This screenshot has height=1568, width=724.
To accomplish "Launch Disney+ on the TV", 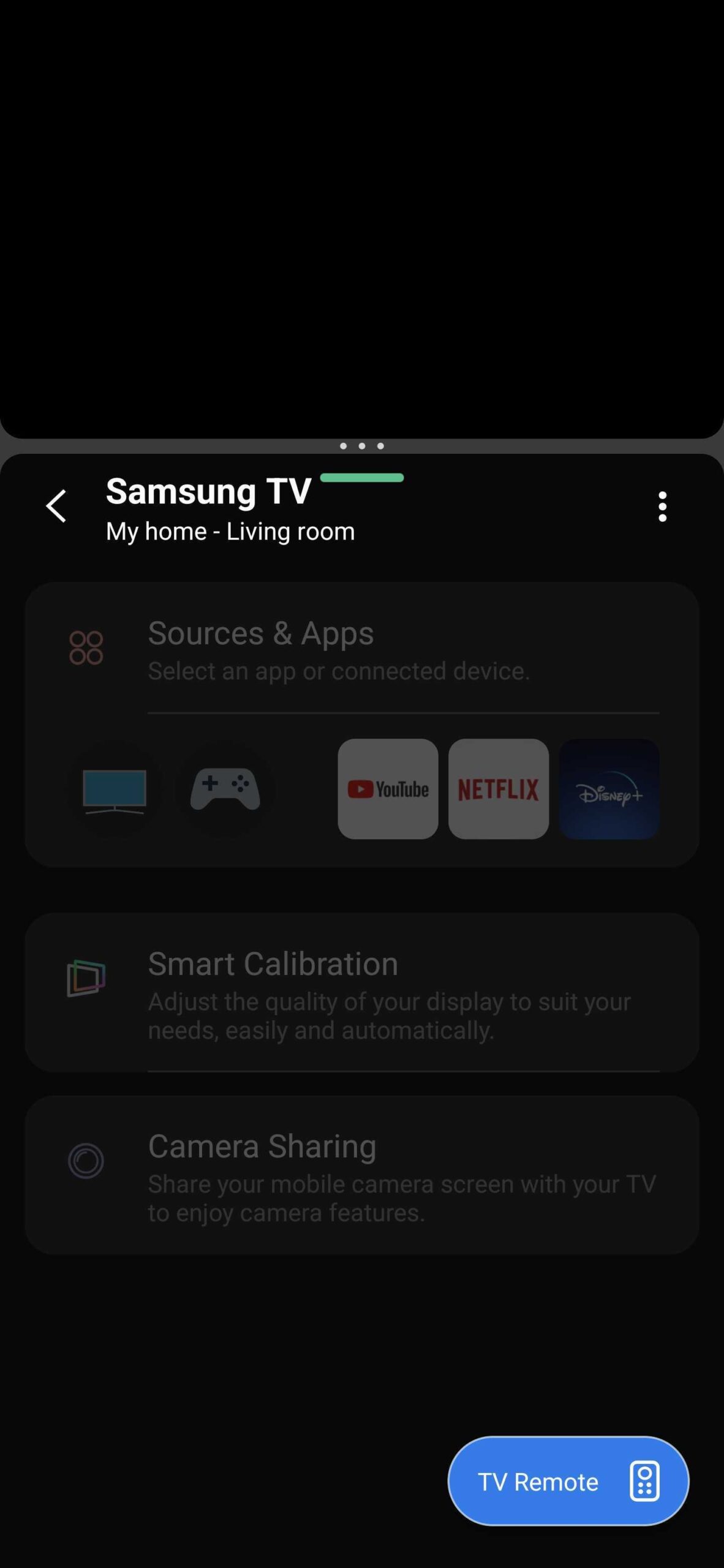I will 609,789.
